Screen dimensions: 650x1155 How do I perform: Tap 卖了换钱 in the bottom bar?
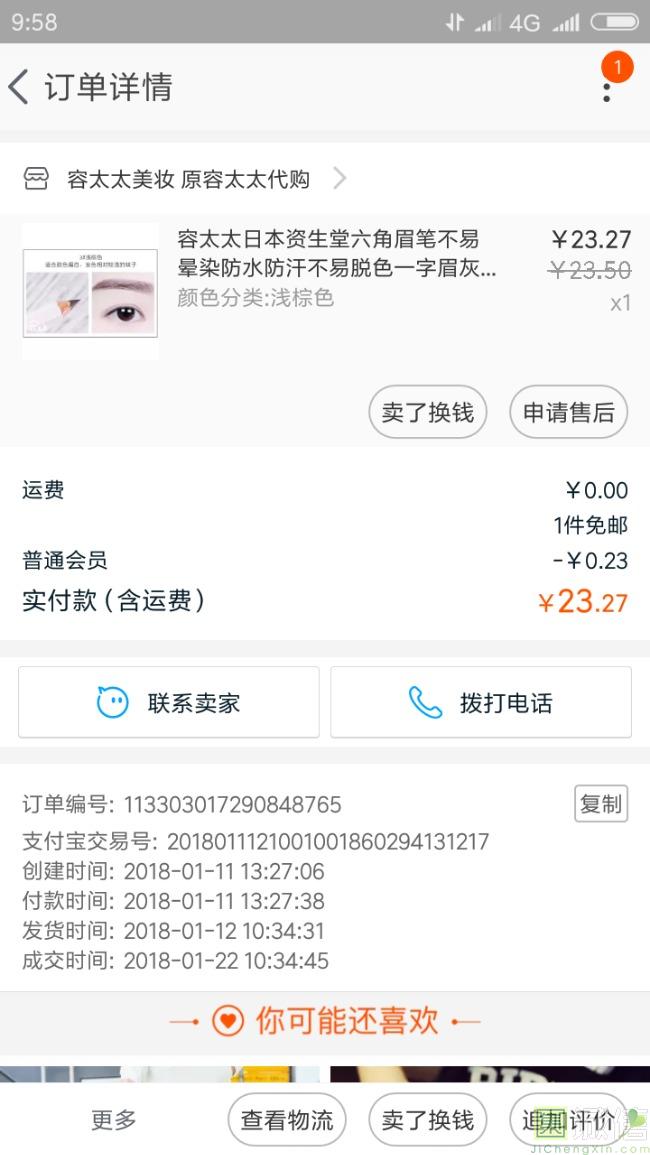(x=427, y=1120)
